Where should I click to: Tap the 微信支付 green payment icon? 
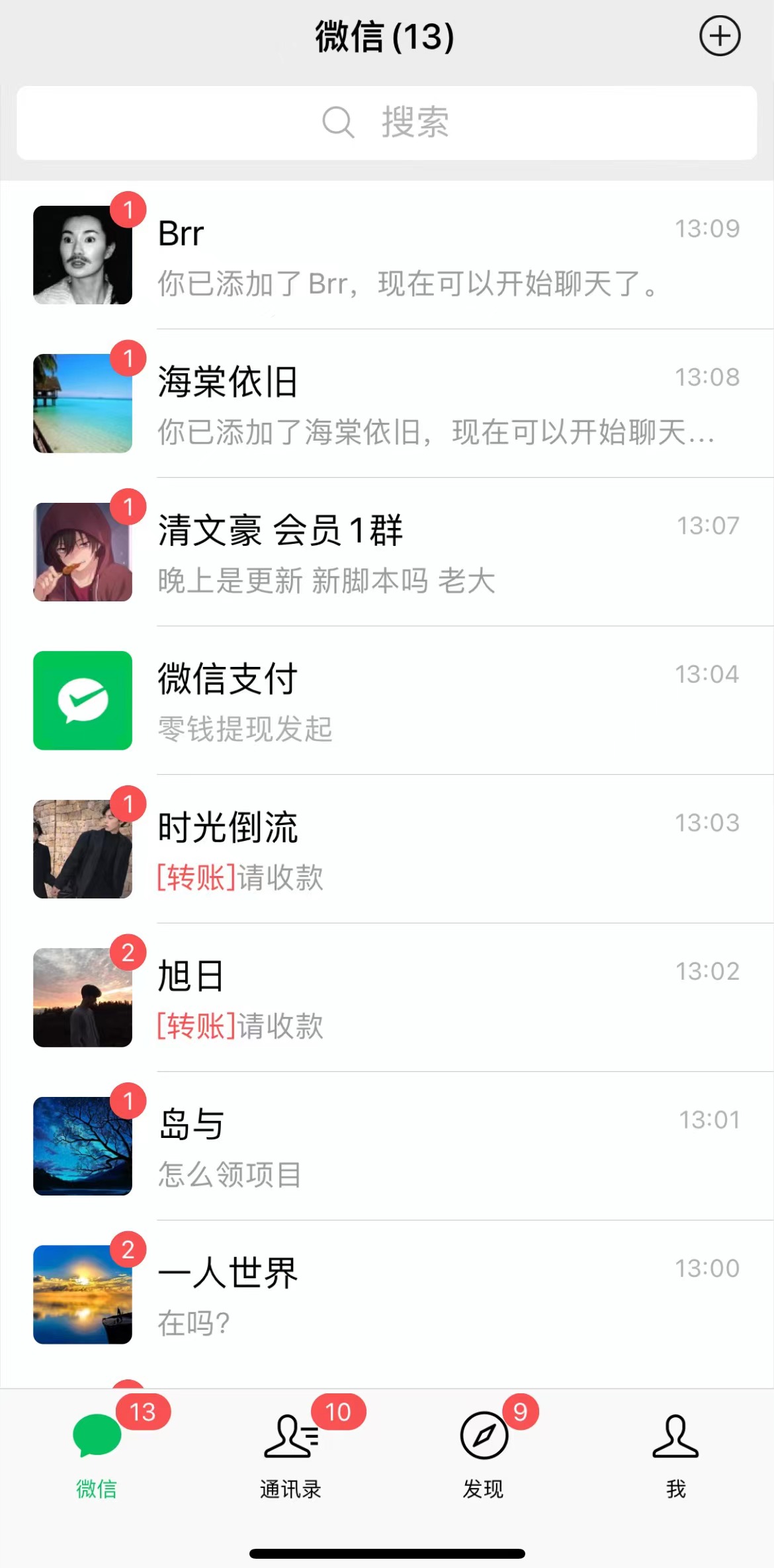(82, 701)
